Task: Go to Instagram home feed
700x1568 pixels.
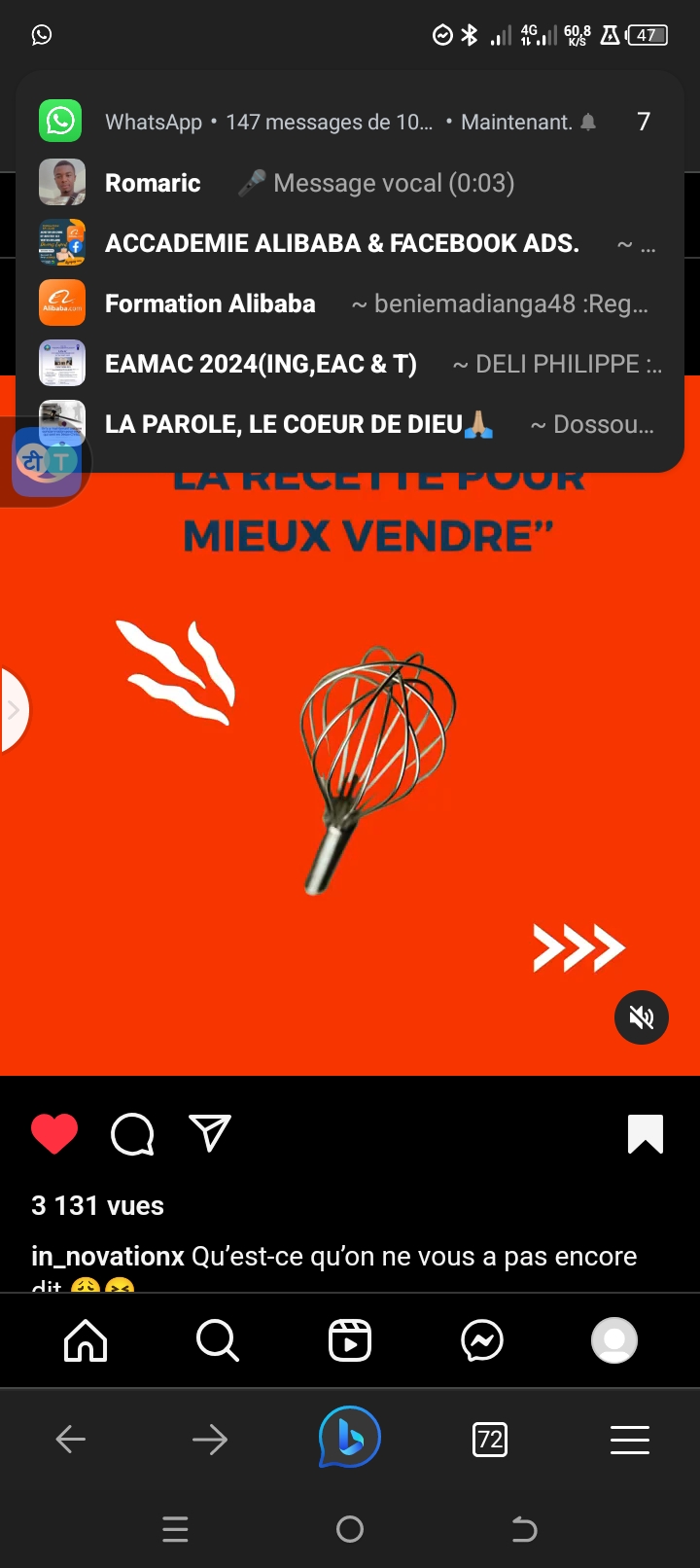Action: click(x=86, y=1340)
